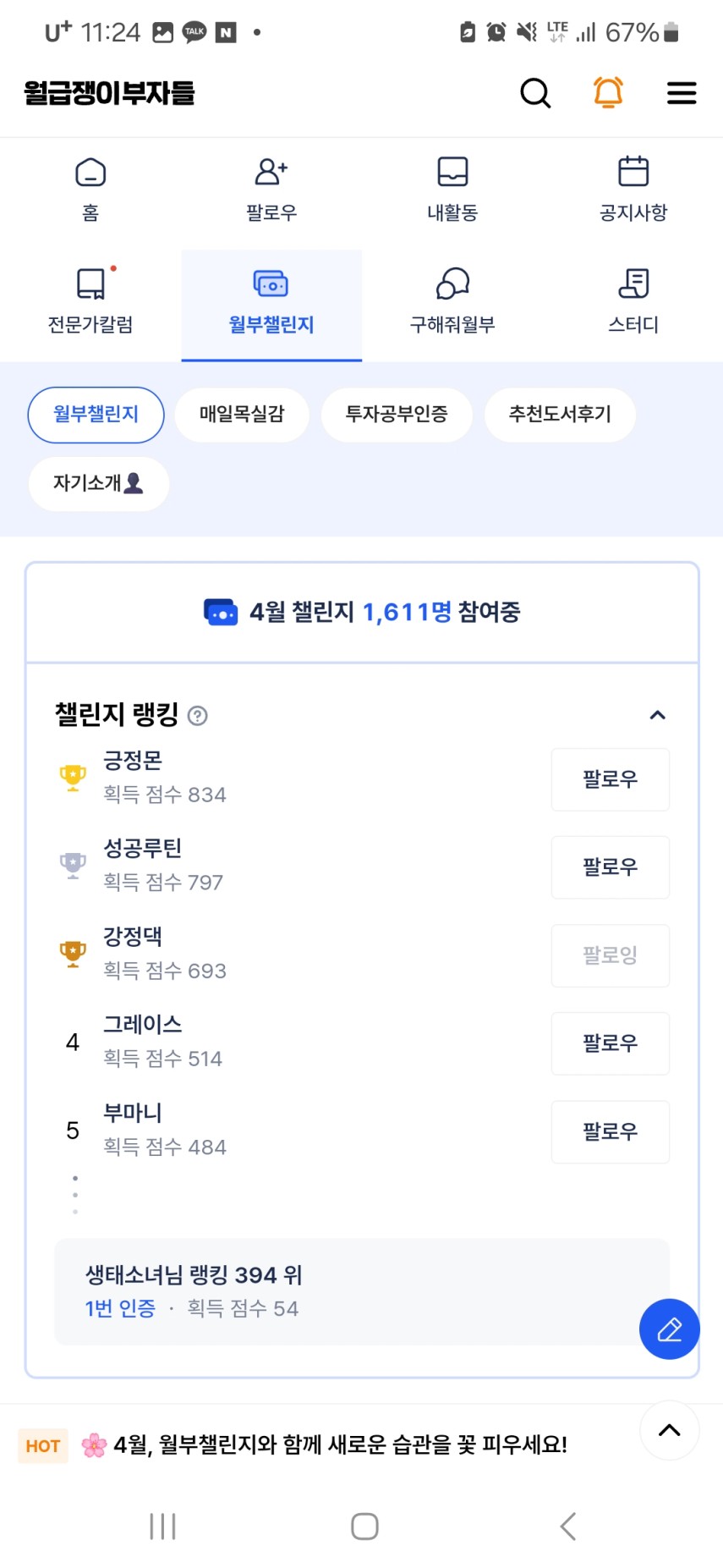Switch to the 팔로우 tab
Viewport: 723px width, 1568px height.
click(271, 190)
